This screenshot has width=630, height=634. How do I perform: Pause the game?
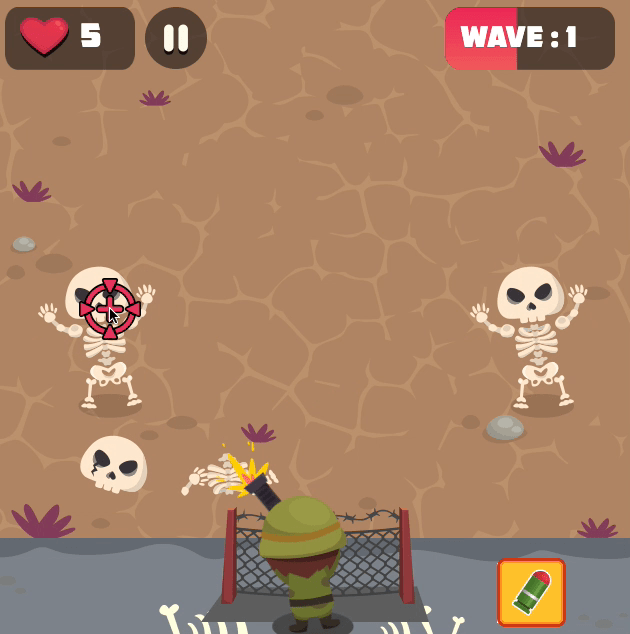click(176, 38)
